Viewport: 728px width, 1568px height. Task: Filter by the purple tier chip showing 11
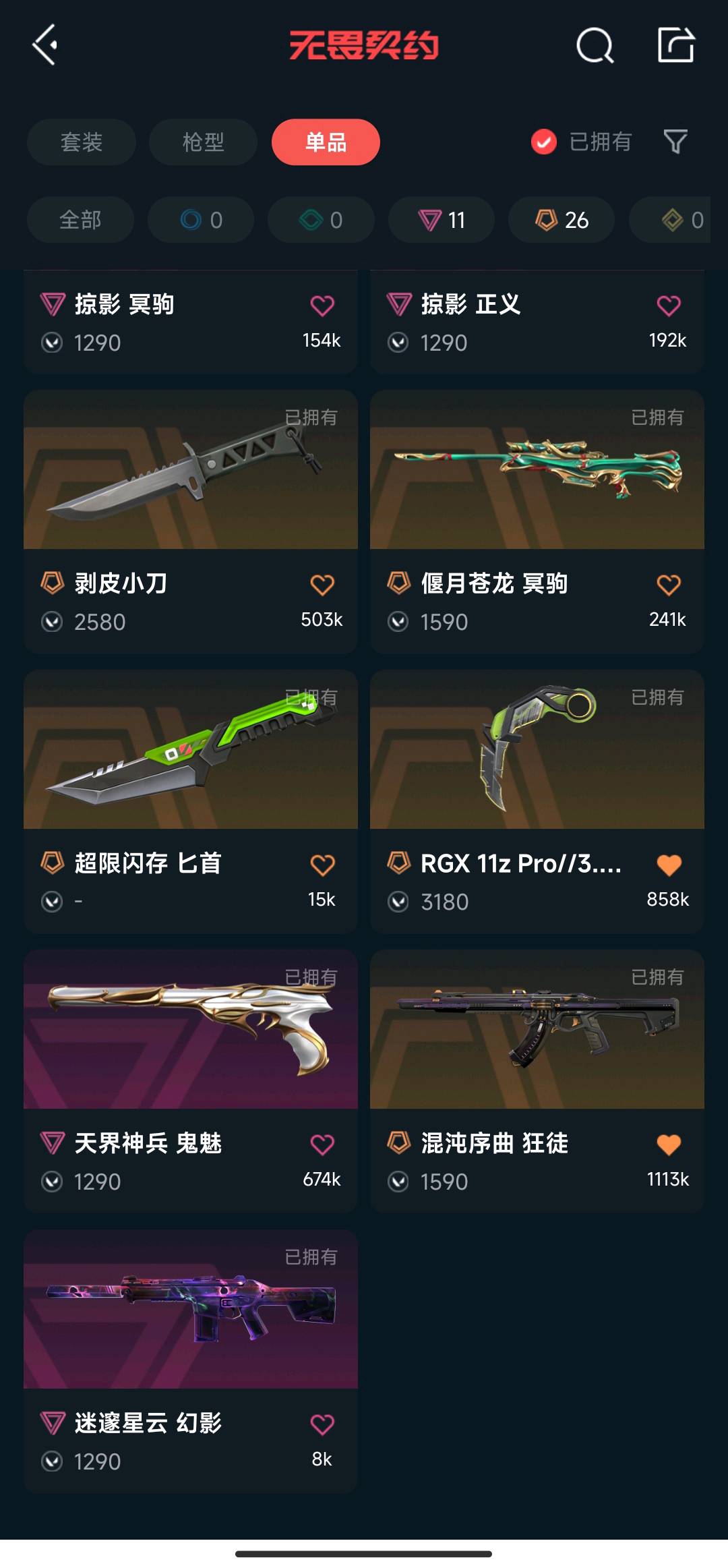(x=442, y=220)
